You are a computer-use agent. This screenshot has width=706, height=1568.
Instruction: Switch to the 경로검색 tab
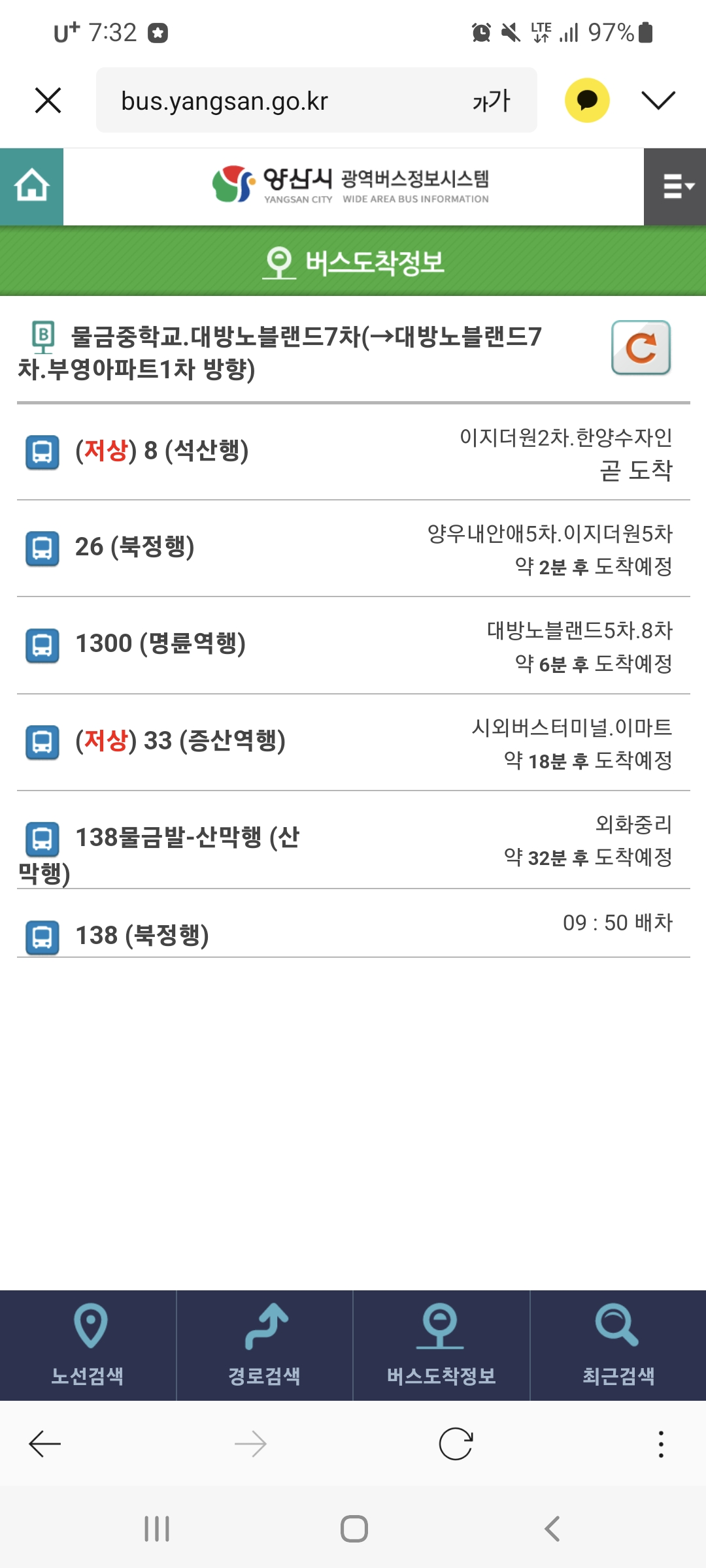[x=265, y=1345]
